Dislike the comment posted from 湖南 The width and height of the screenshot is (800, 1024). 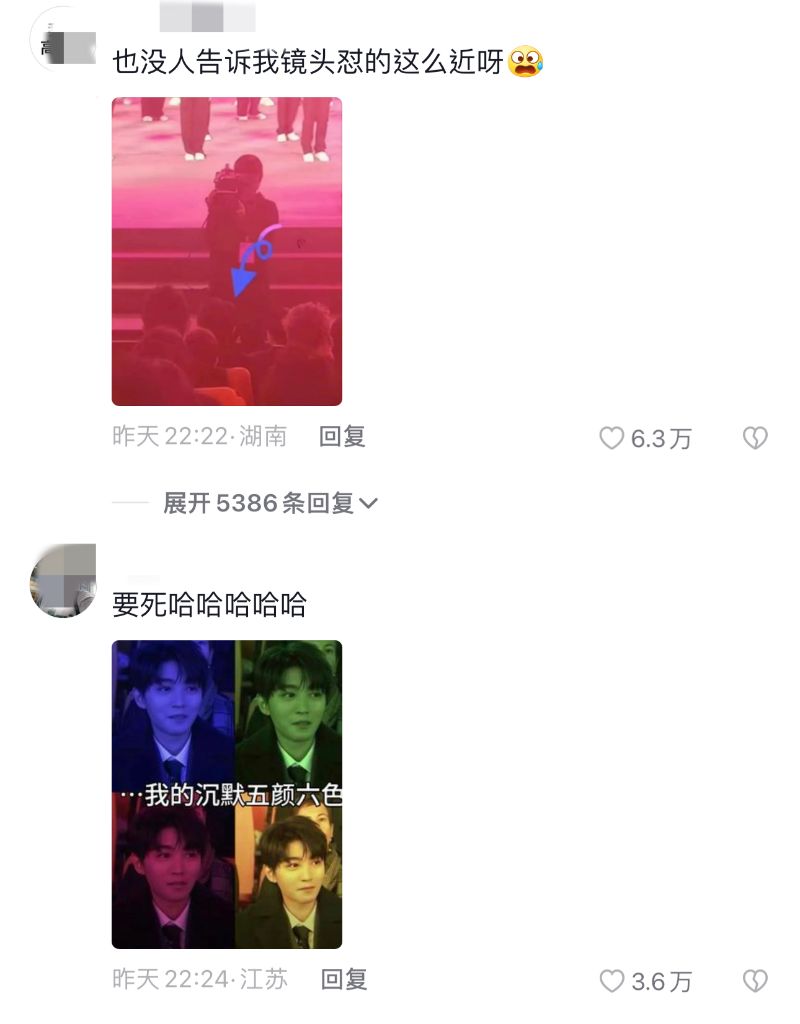pyautogui.click(x=755, y=438)
